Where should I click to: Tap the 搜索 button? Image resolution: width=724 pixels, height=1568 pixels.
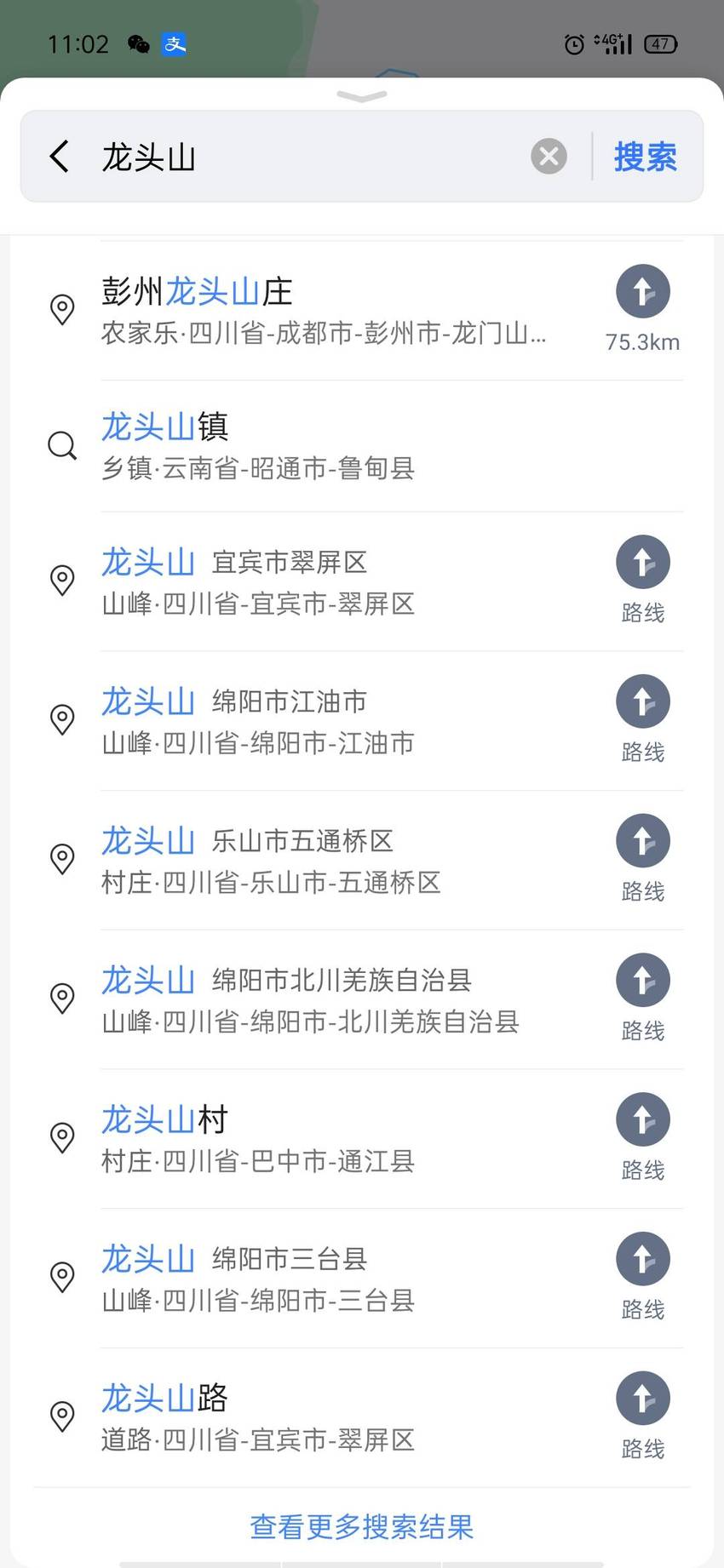(645, 157)
